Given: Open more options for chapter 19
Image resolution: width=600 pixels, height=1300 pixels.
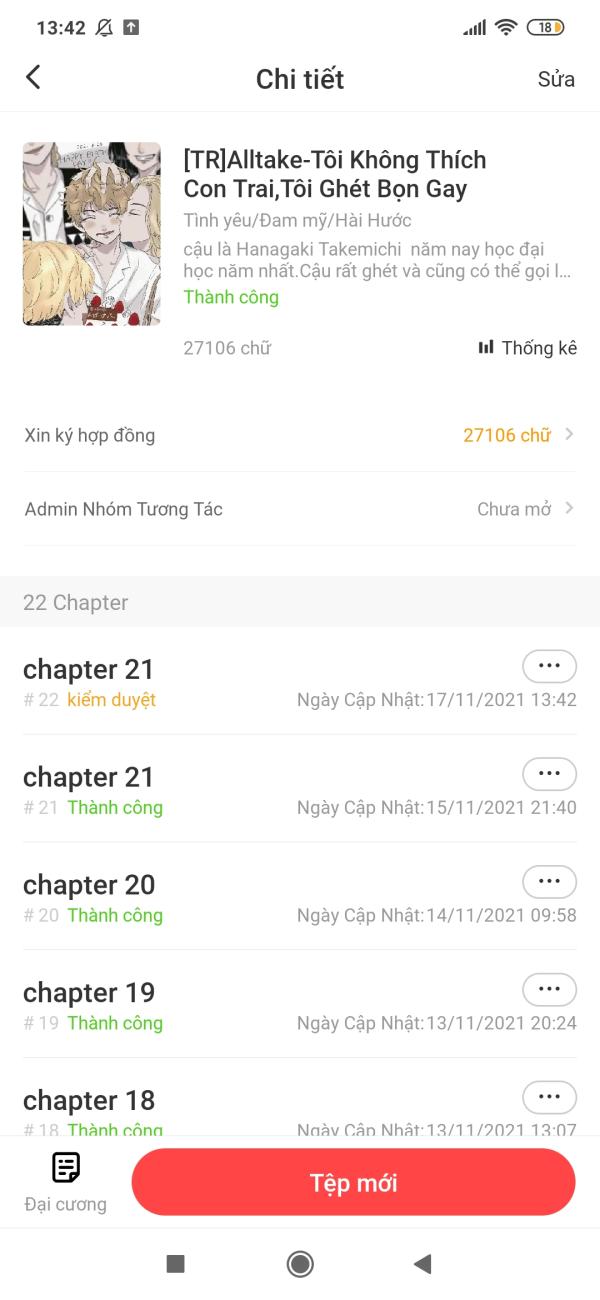Looking at the screenshot, I should tap(549, 990).
